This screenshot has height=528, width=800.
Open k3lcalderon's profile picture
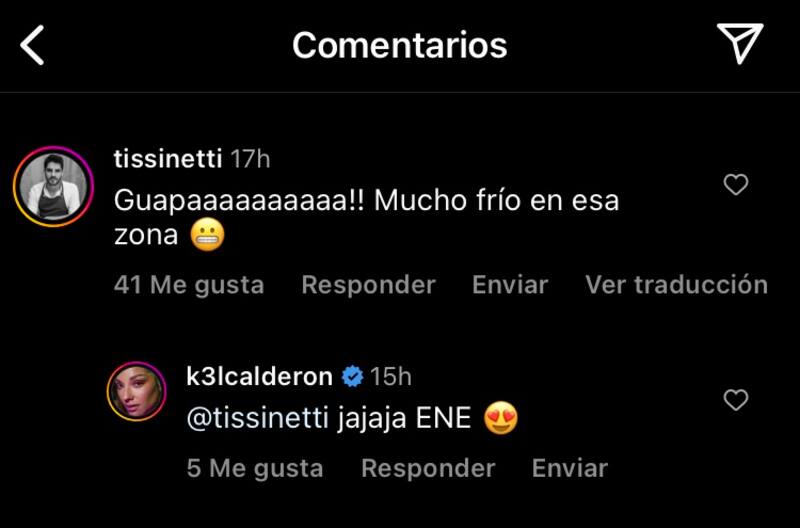coord(136,391)
